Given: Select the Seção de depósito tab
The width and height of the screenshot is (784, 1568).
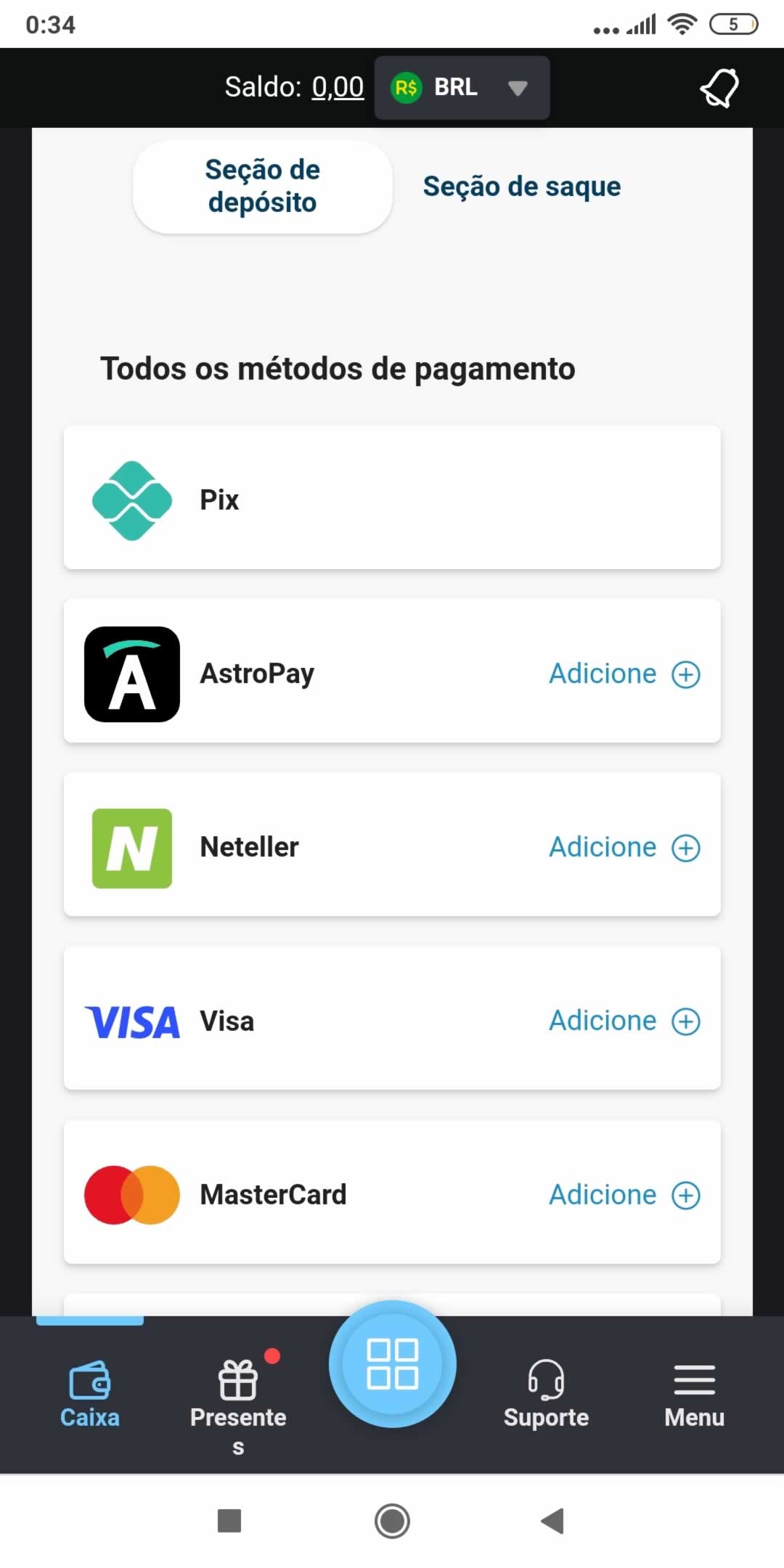Looking at the screenshot, I should [x=262, y=187].
